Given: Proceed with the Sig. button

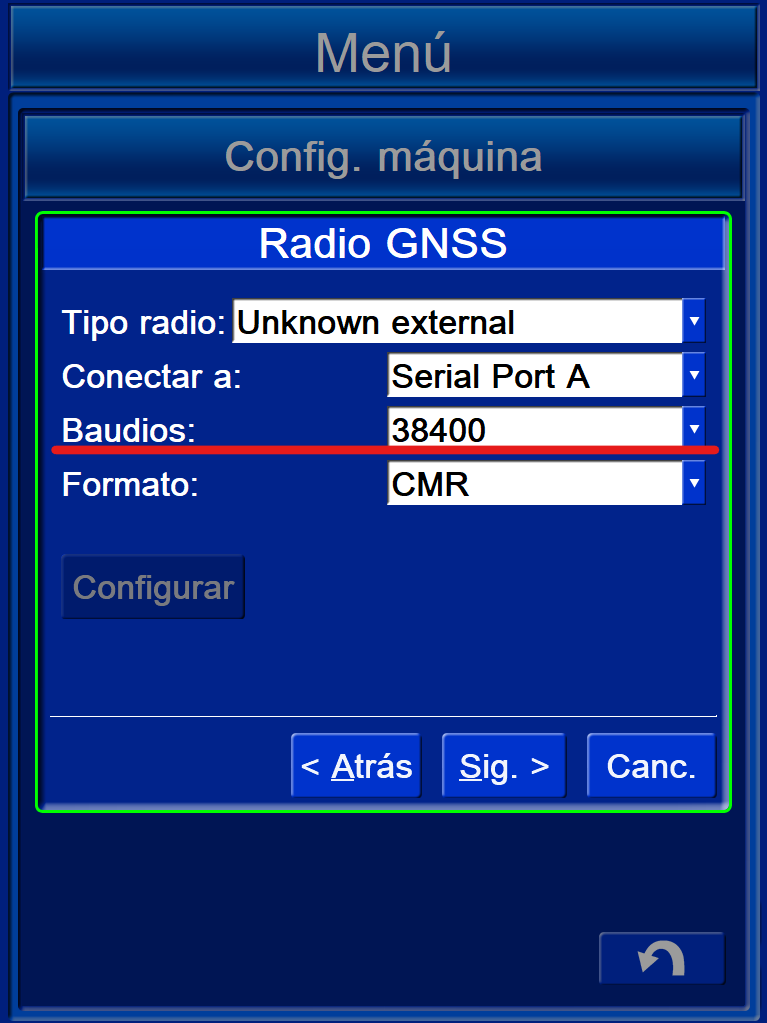Looking at the screenshot, I should click(504, 766).
